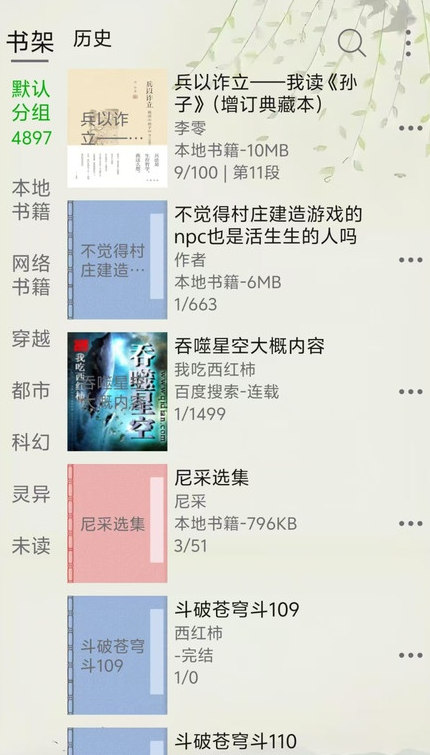Show the 本地书籍 group
Viewport: 430px width, 755px height.
pyautogui.click(x=31, y=200)
